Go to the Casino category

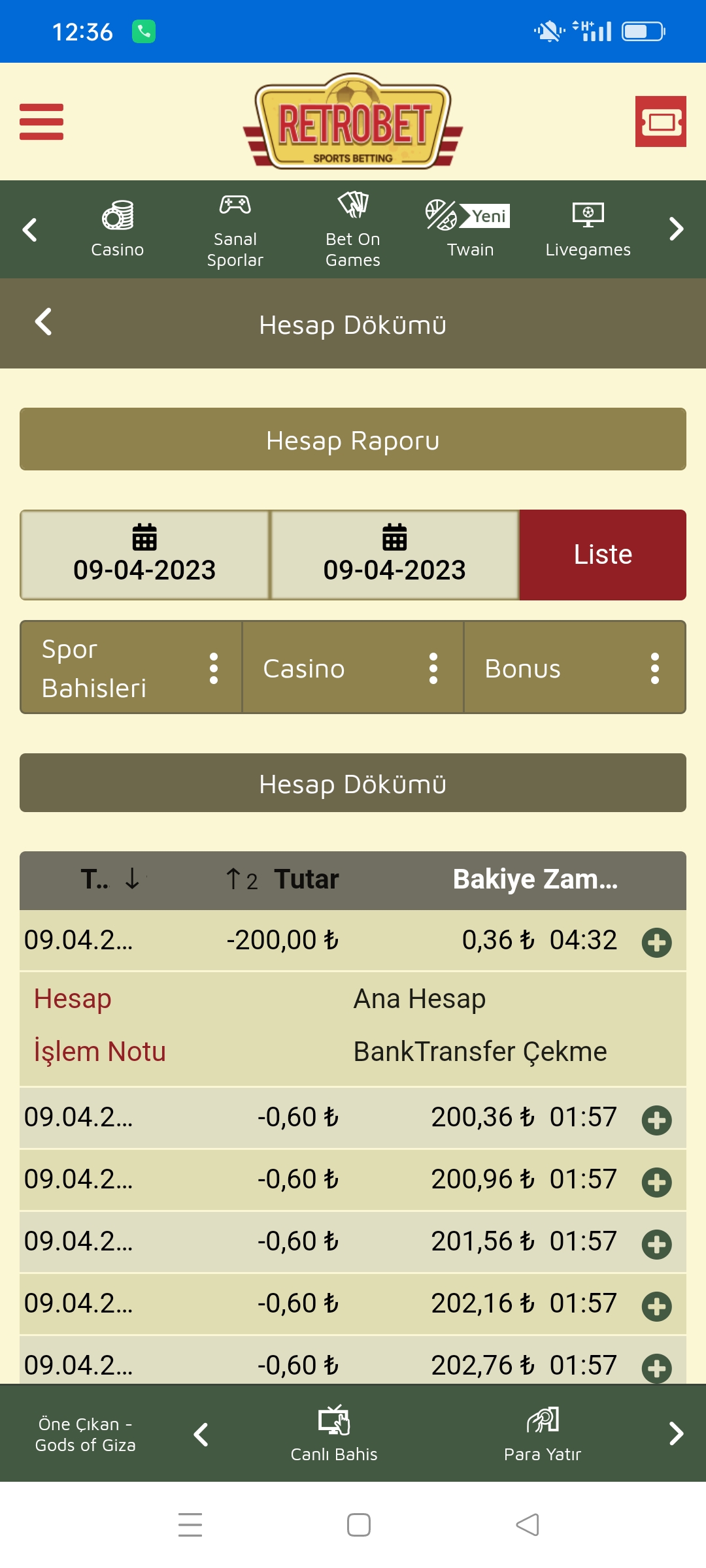(118, 230)
